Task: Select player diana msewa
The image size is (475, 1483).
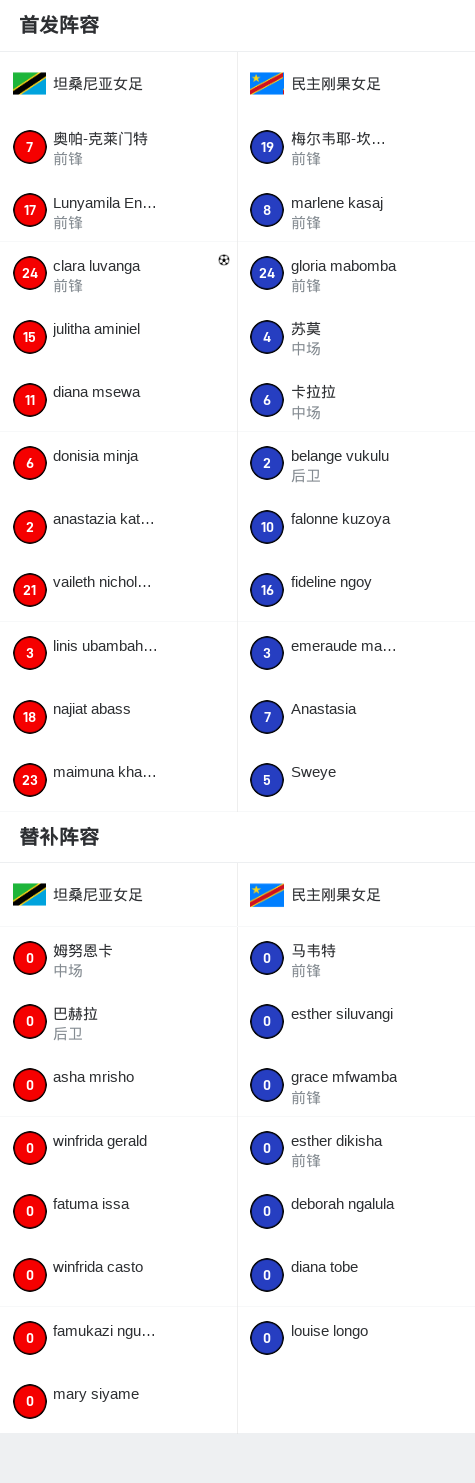Action: 118,400
